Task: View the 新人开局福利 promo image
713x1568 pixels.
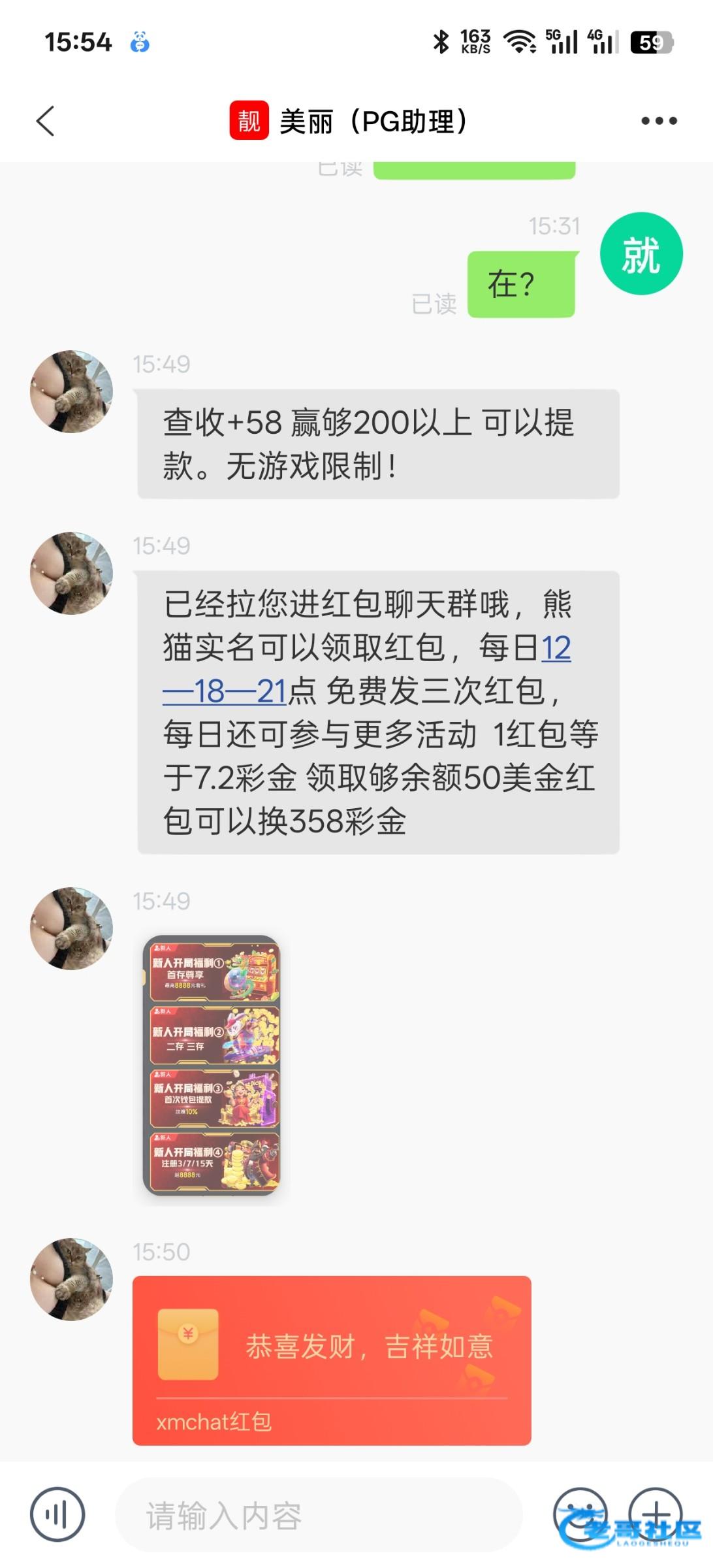Action: click(x=212, y=1065)
